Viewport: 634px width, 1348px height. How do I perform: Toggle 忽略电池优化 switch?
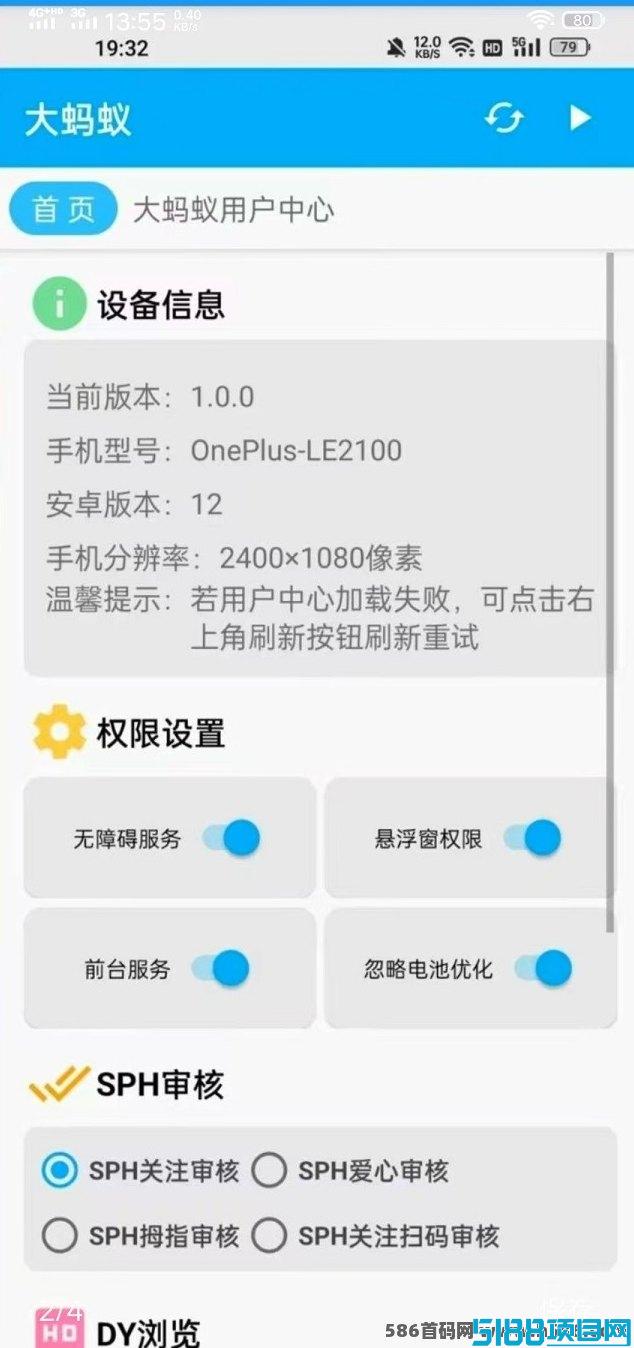[x=543, y=968]
